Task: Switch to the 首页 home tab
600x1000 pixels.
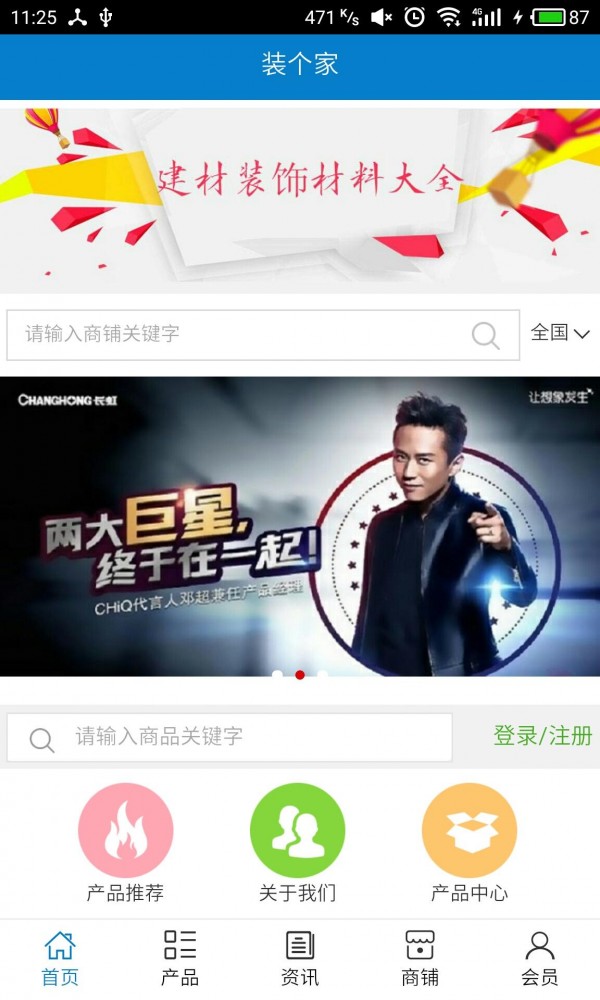Action: pos(60,958)
